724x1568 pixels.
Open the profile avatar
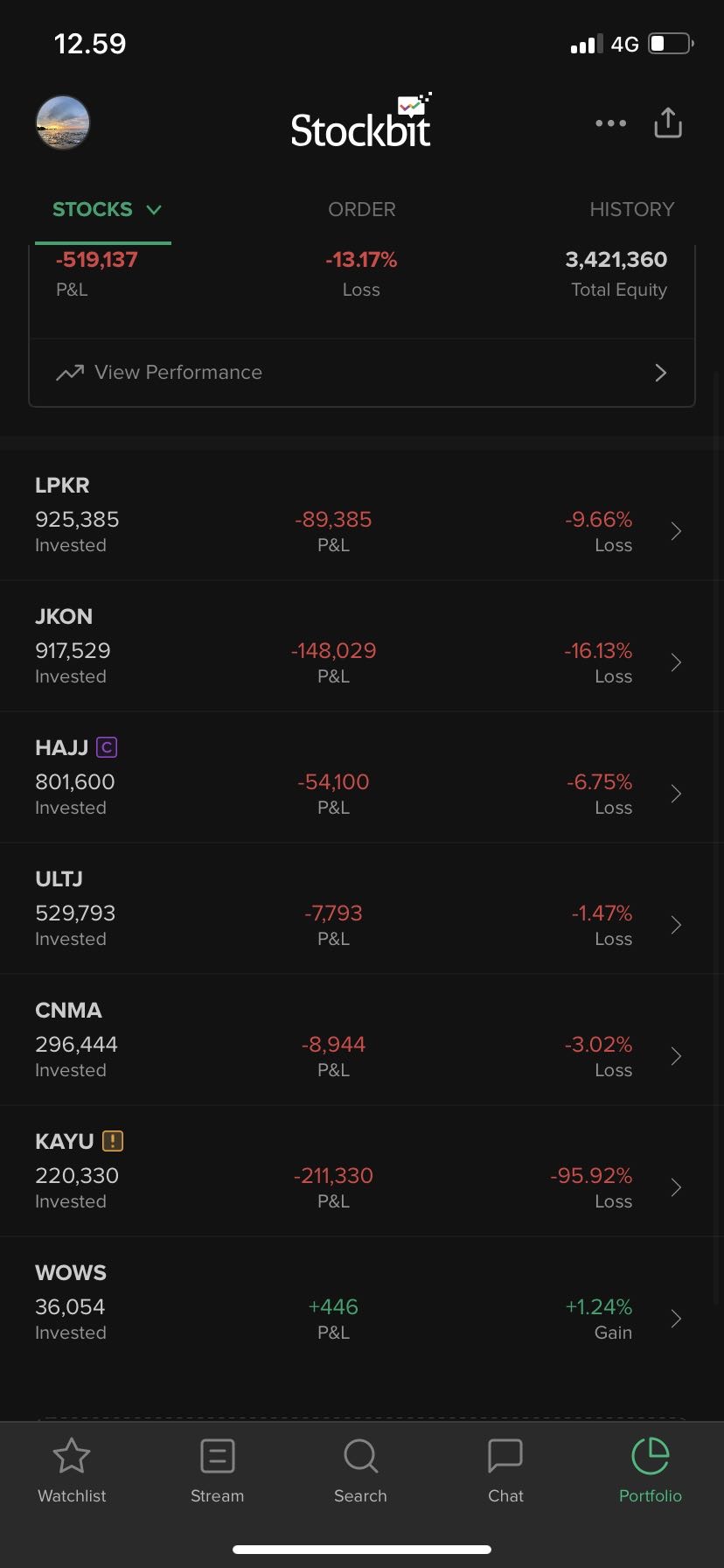pos(63,122)
